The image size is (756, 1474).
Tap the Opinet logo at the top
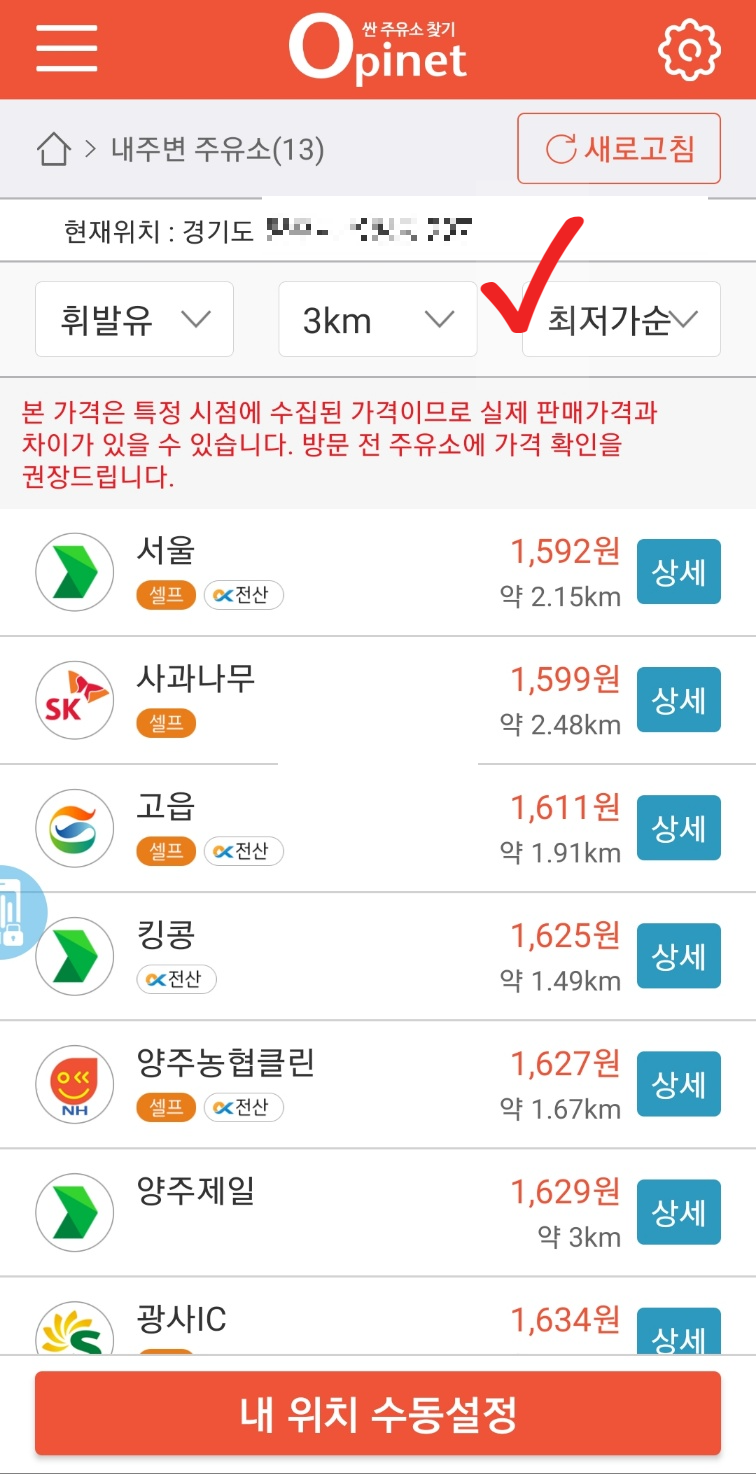(x=376, y=49)
